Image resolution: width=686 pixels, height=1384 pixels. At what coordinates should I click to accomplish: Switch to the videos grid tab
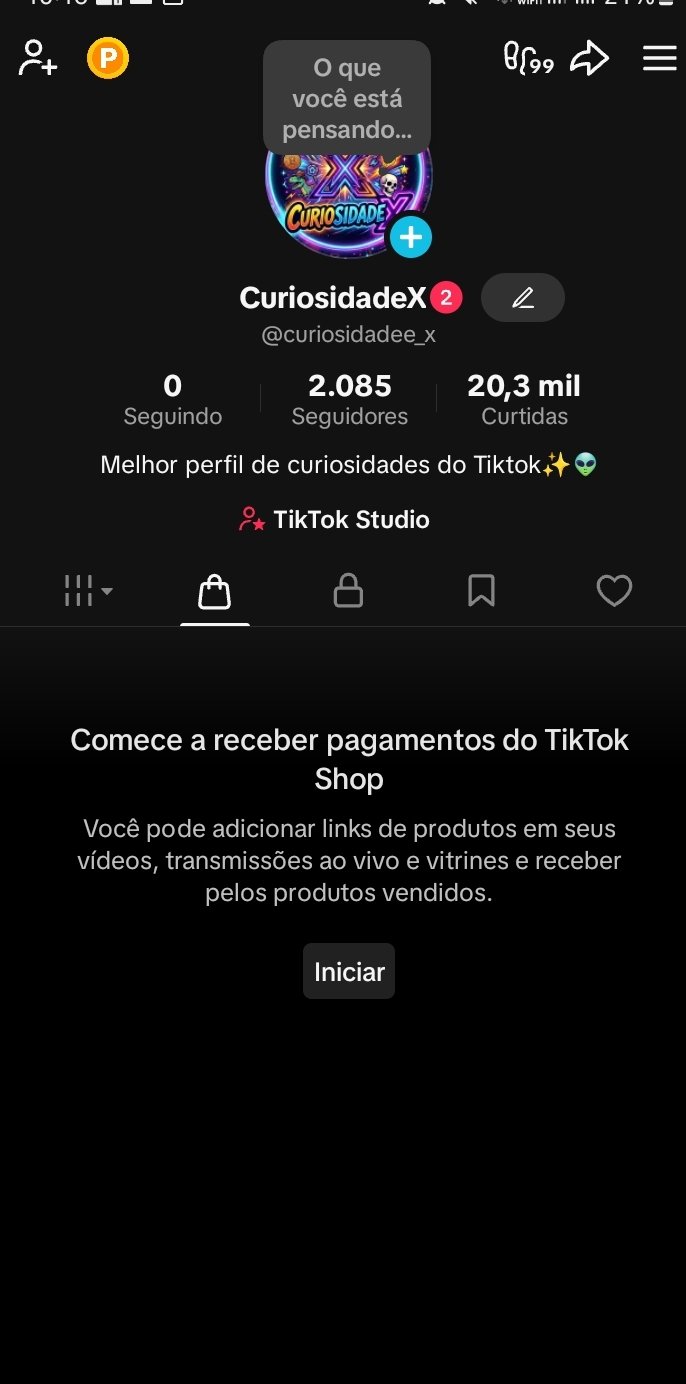tap(88, 591)
